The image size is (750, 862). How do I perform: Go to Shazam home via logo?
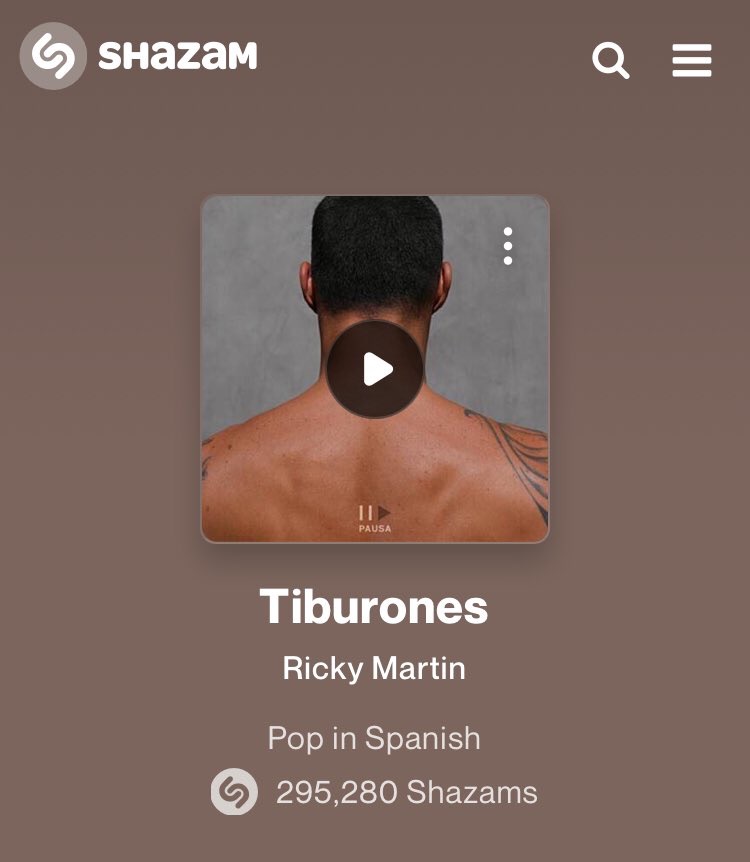pos(140,56)
